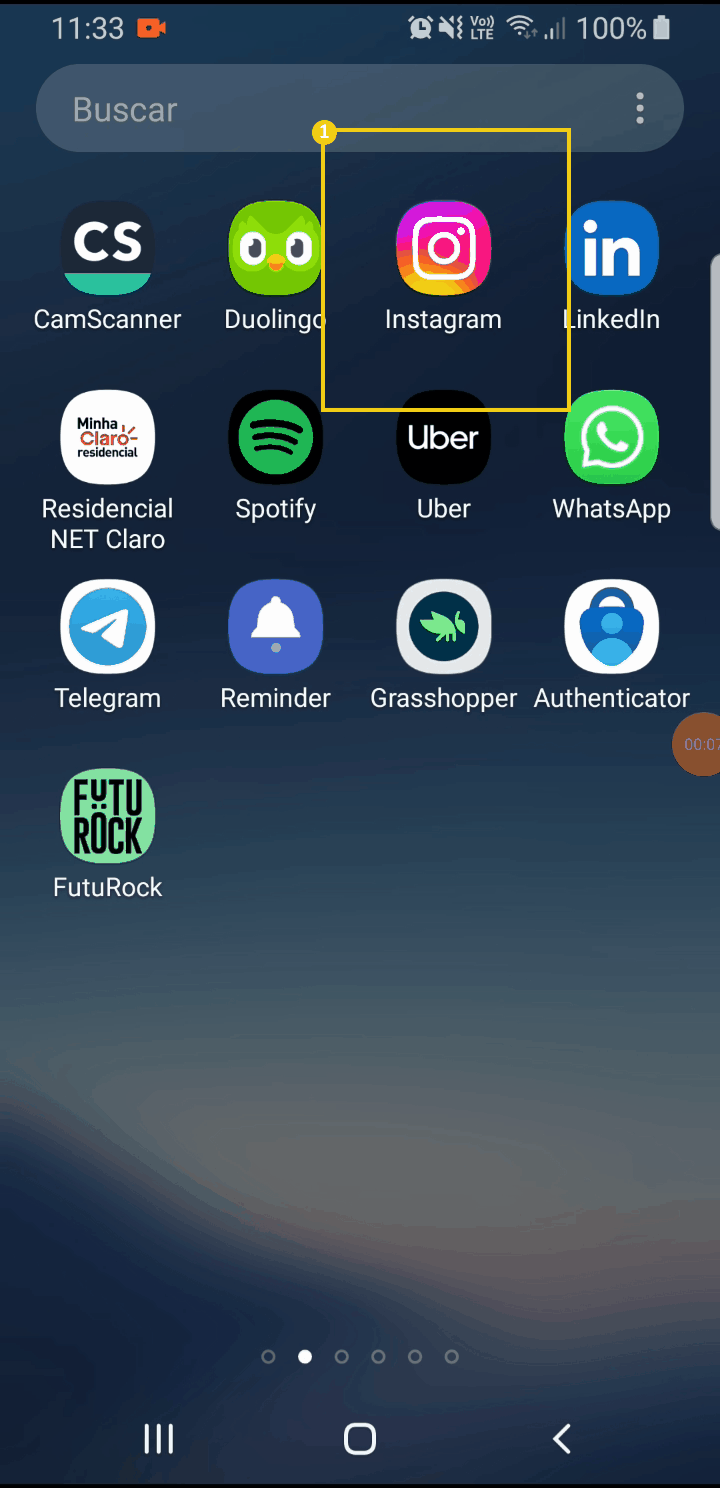Launch FutuRock
Screen dimensions: 720x1488
pos(108,816)
